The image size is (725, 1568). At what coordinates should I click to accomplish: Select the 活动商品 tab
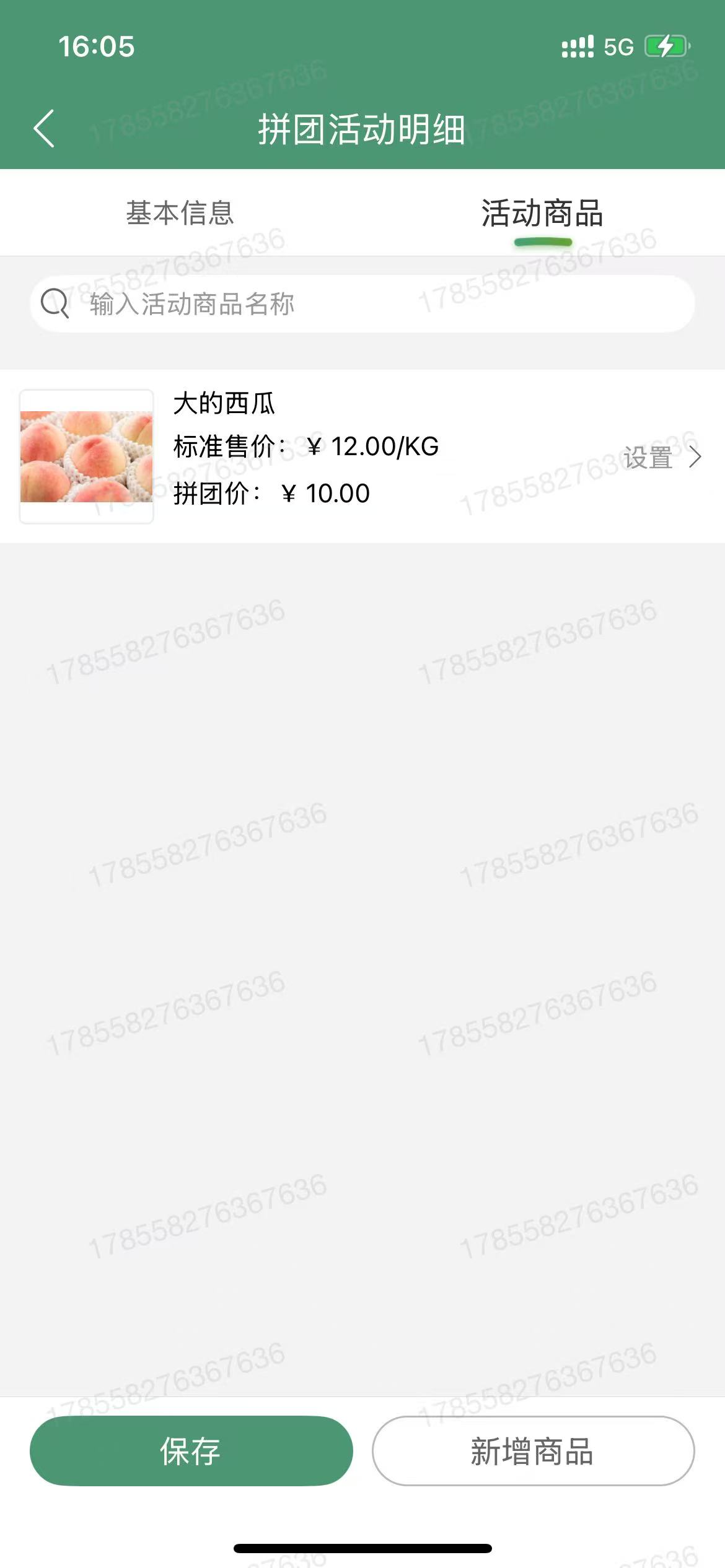542,214
